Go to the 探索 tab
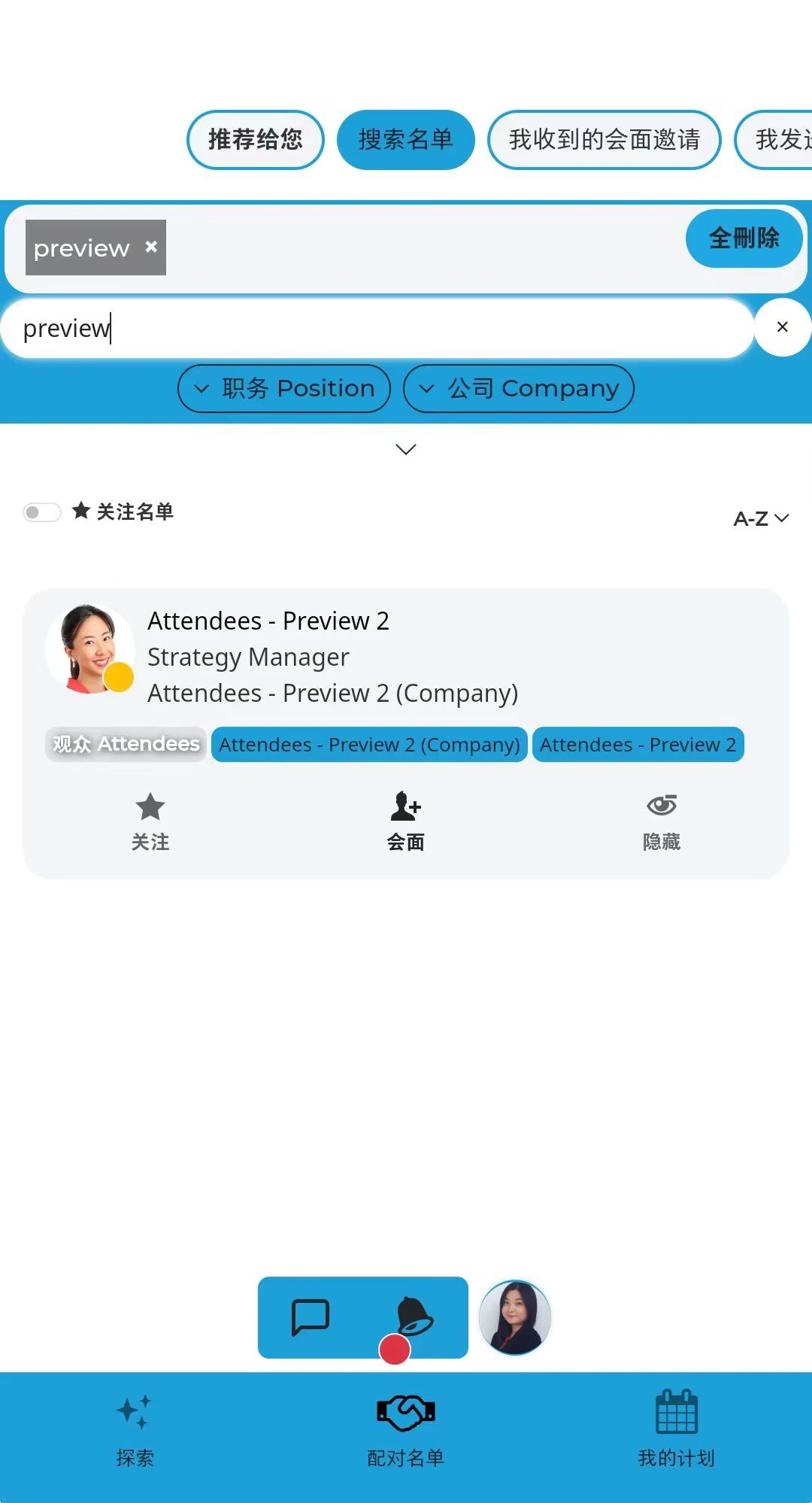This screenshot has width=812, height=1503. pos(135,1429)
